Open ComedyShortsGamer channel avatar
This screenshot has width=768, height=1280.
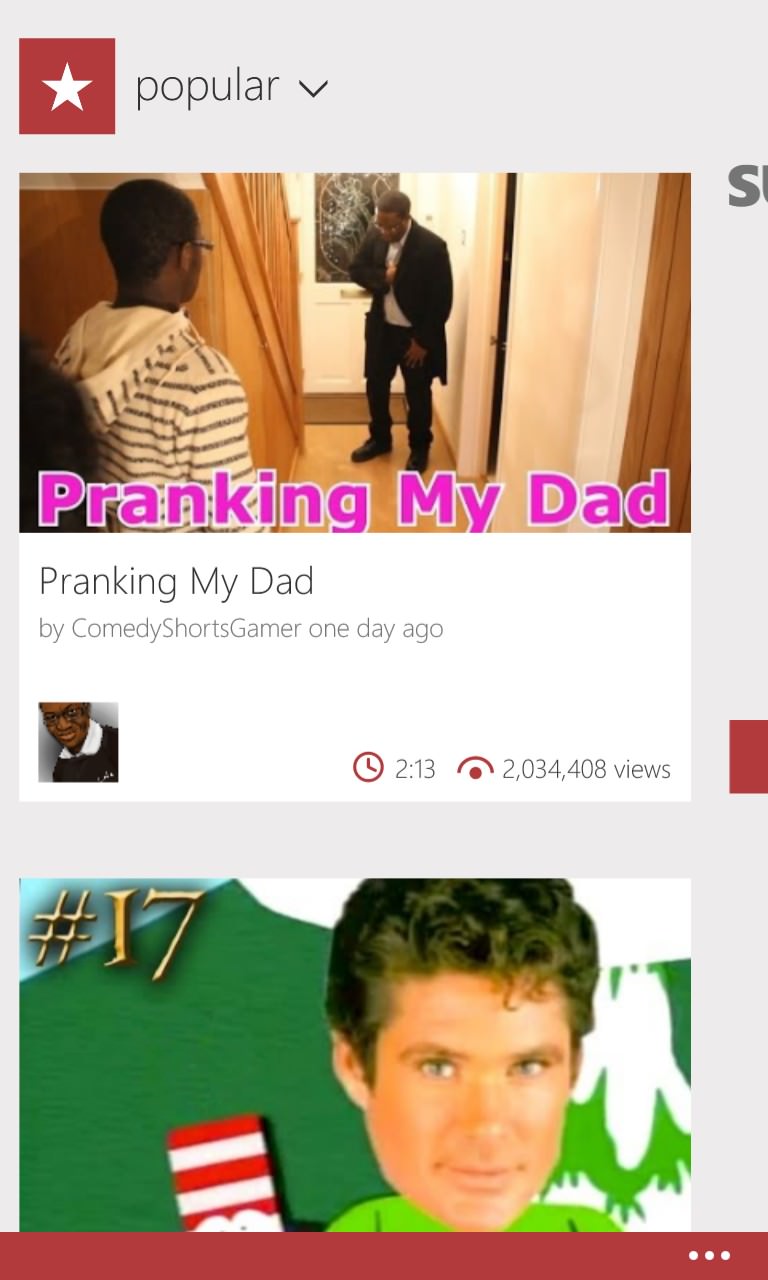point(78,742)
